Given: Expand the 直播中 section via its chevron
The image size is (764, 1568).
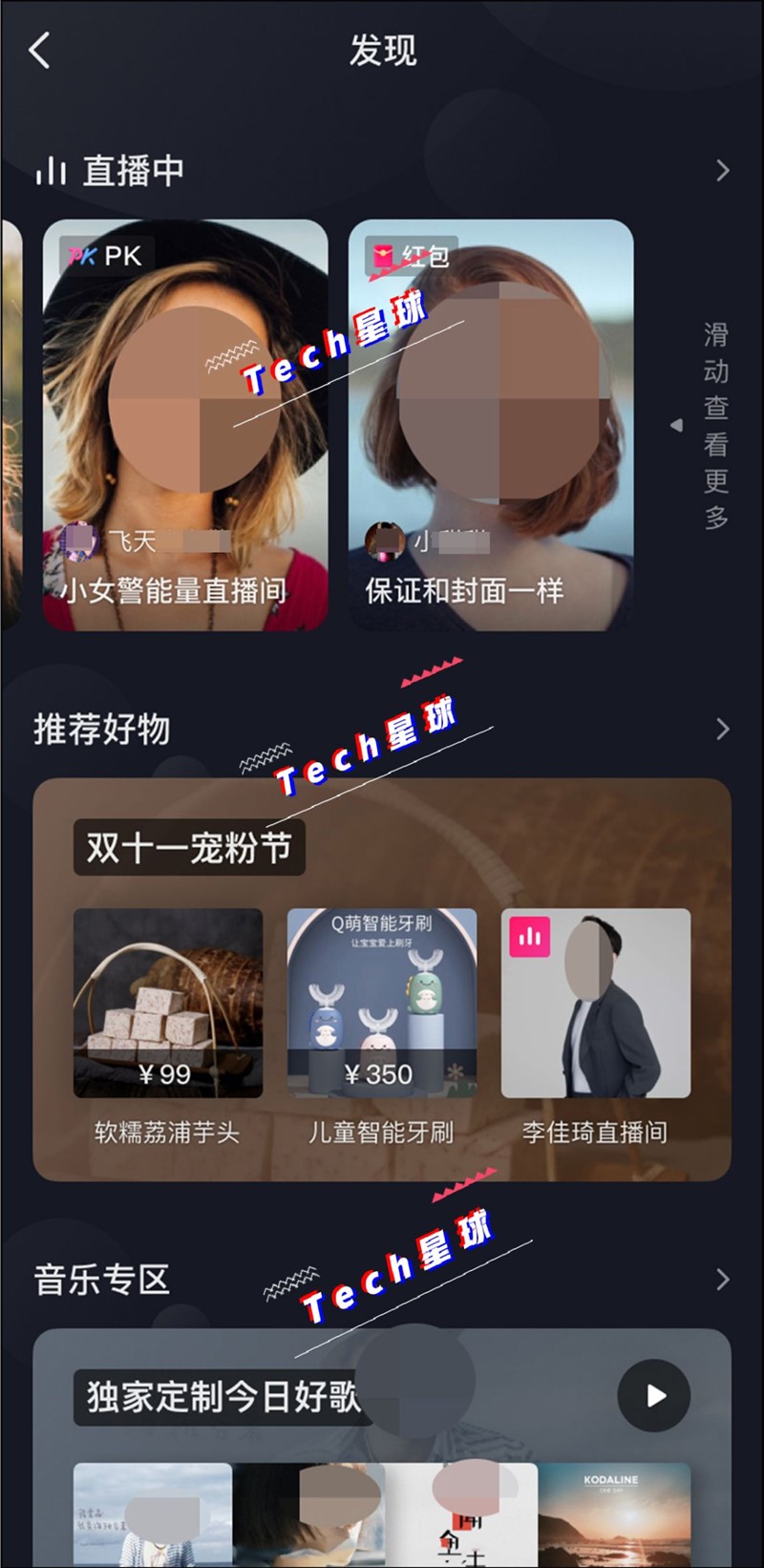Looking at the screenshot, I should tap(723, 170).
